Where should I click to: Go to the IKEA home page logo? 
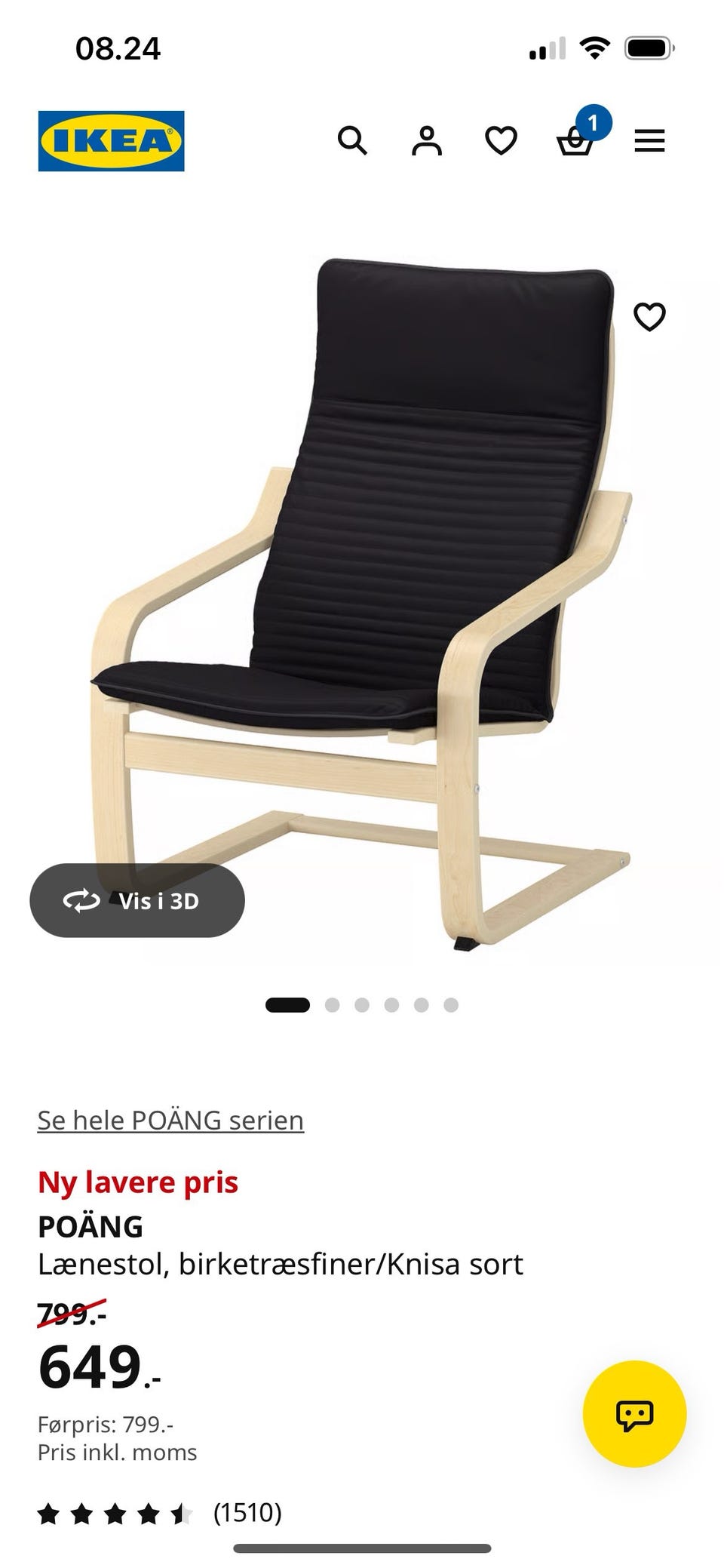111,141
